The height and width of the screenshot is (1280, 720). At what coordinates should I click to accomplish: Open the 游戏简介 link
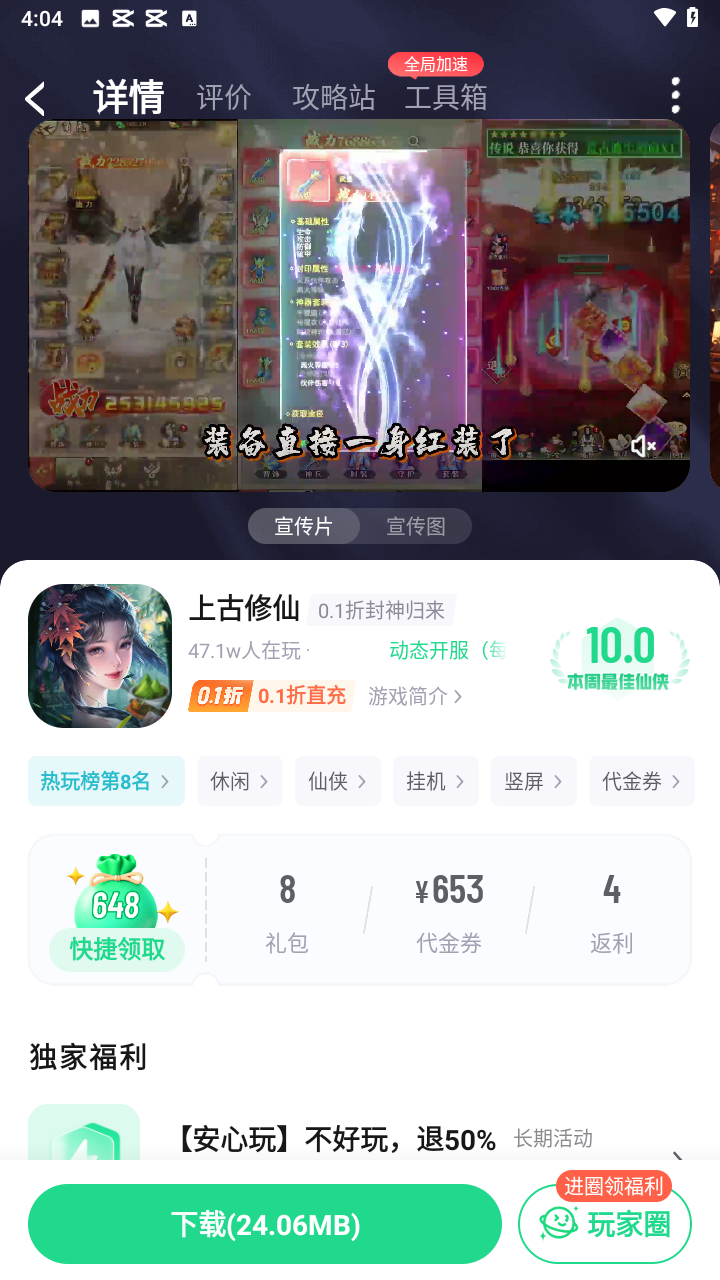415,696
